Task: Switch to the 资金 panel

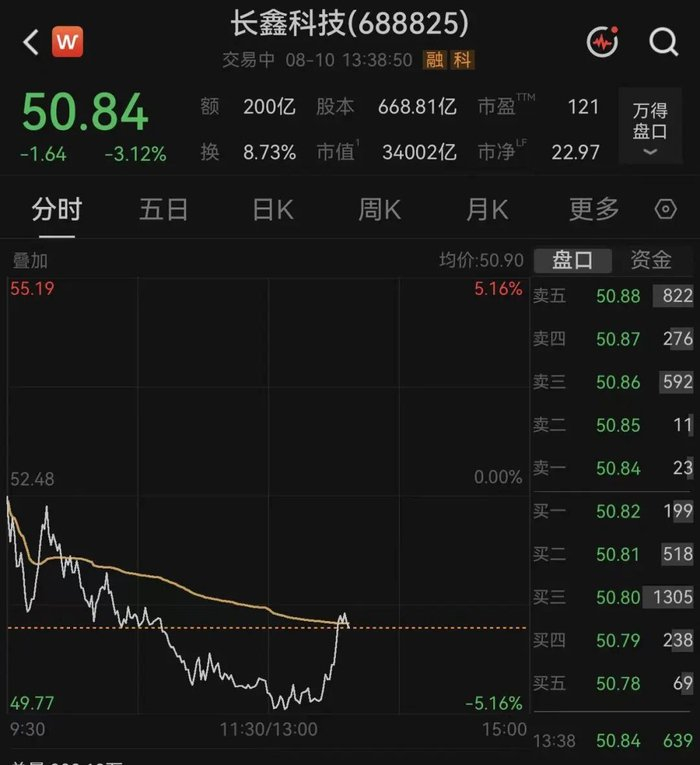Action: (x=651, y=260)
